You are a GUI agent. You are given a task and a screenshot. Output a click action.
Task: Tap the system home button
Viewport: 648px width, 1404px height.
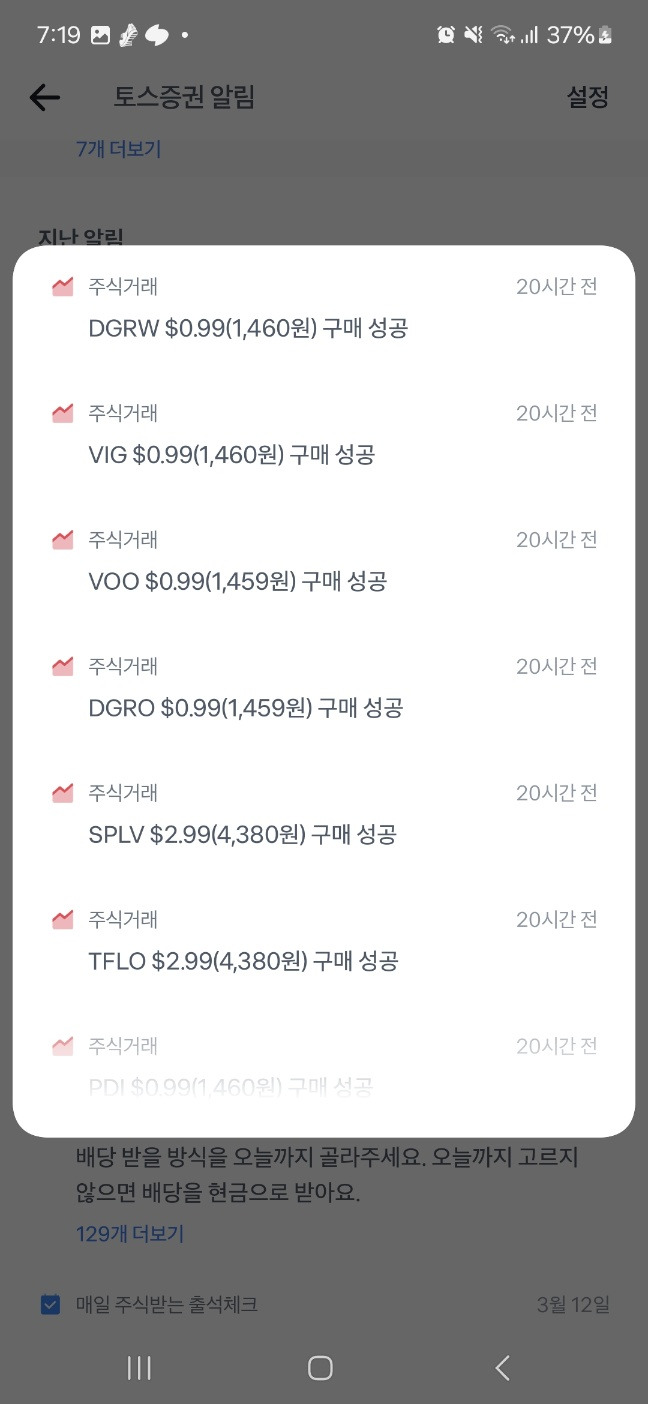click(320, 1368)
